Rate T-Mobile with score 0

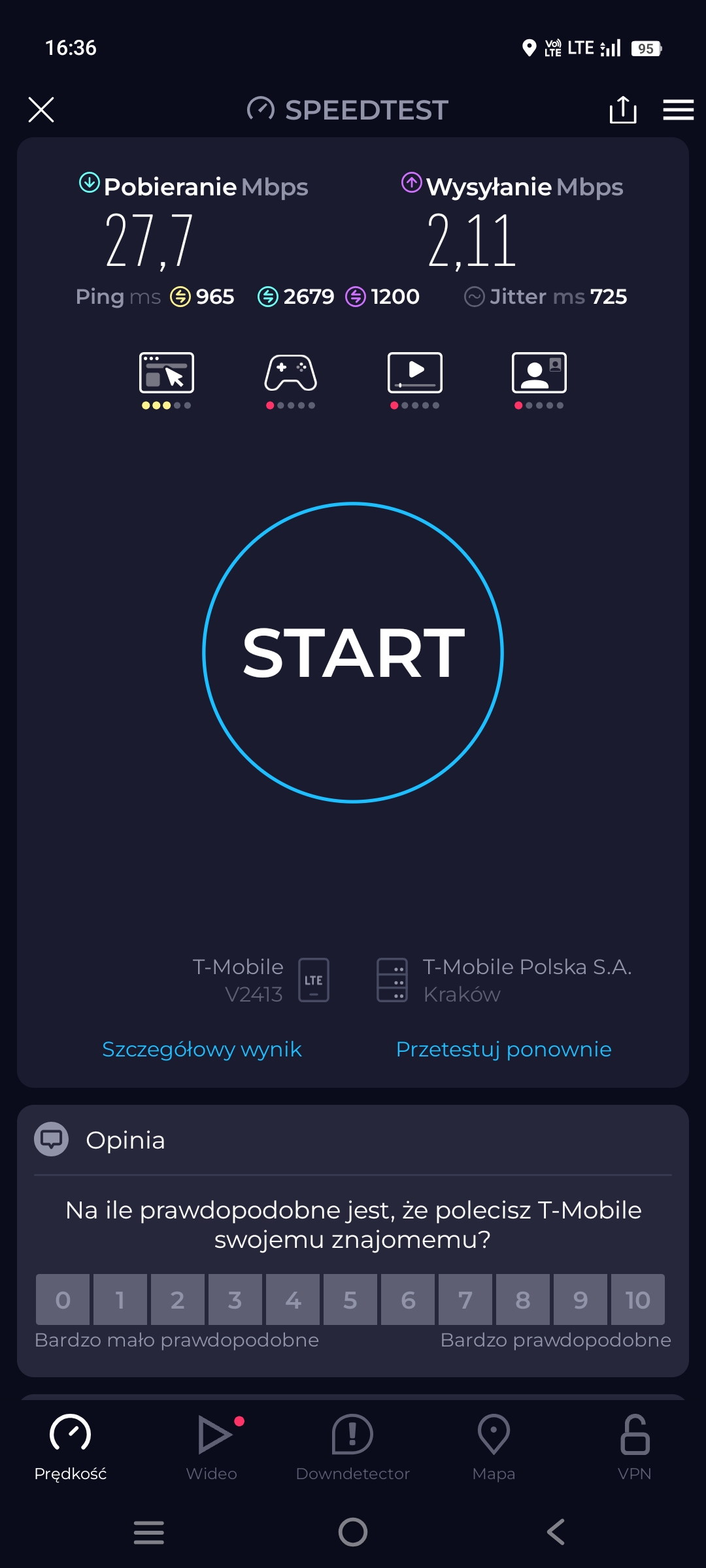click(63, 1299)
